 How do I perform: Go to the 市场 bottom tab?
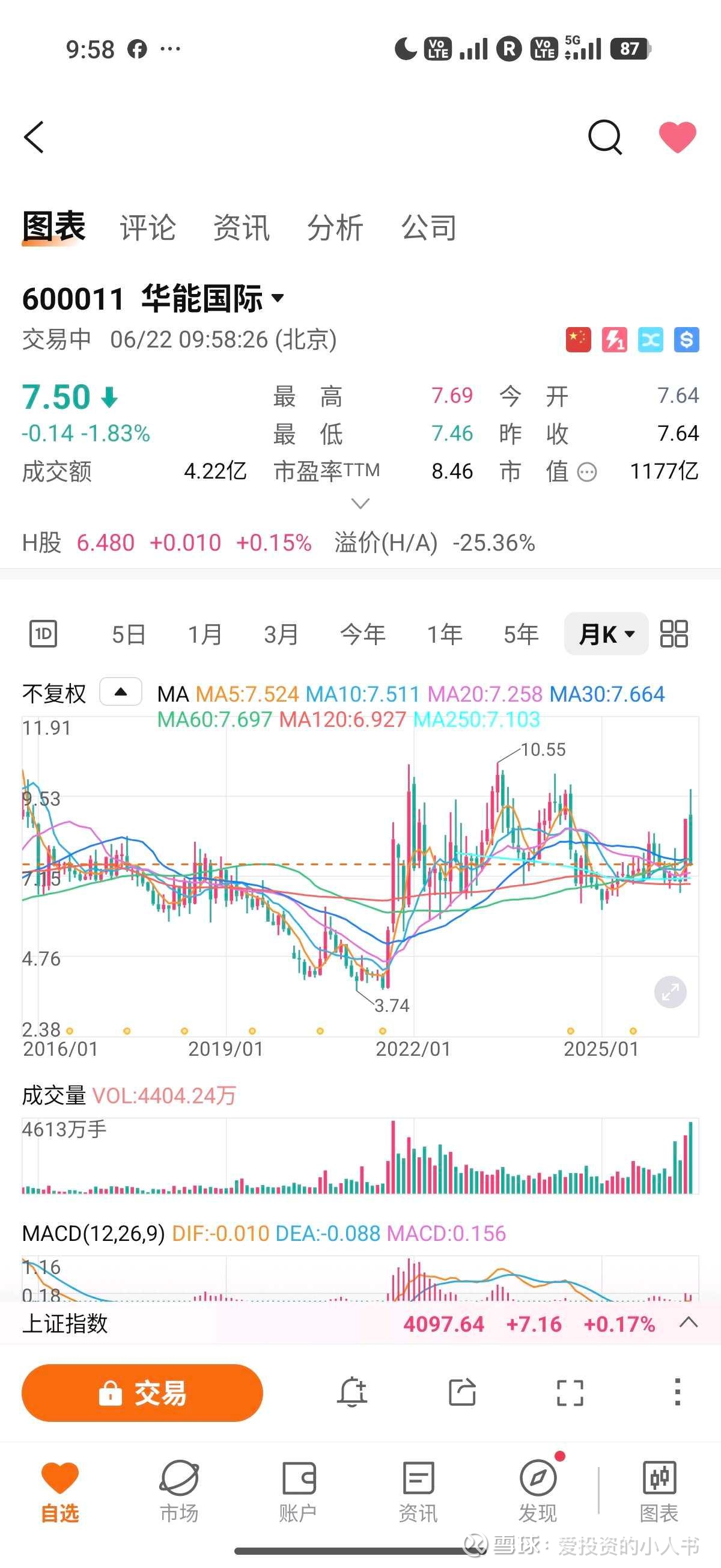coord(179,1491)
